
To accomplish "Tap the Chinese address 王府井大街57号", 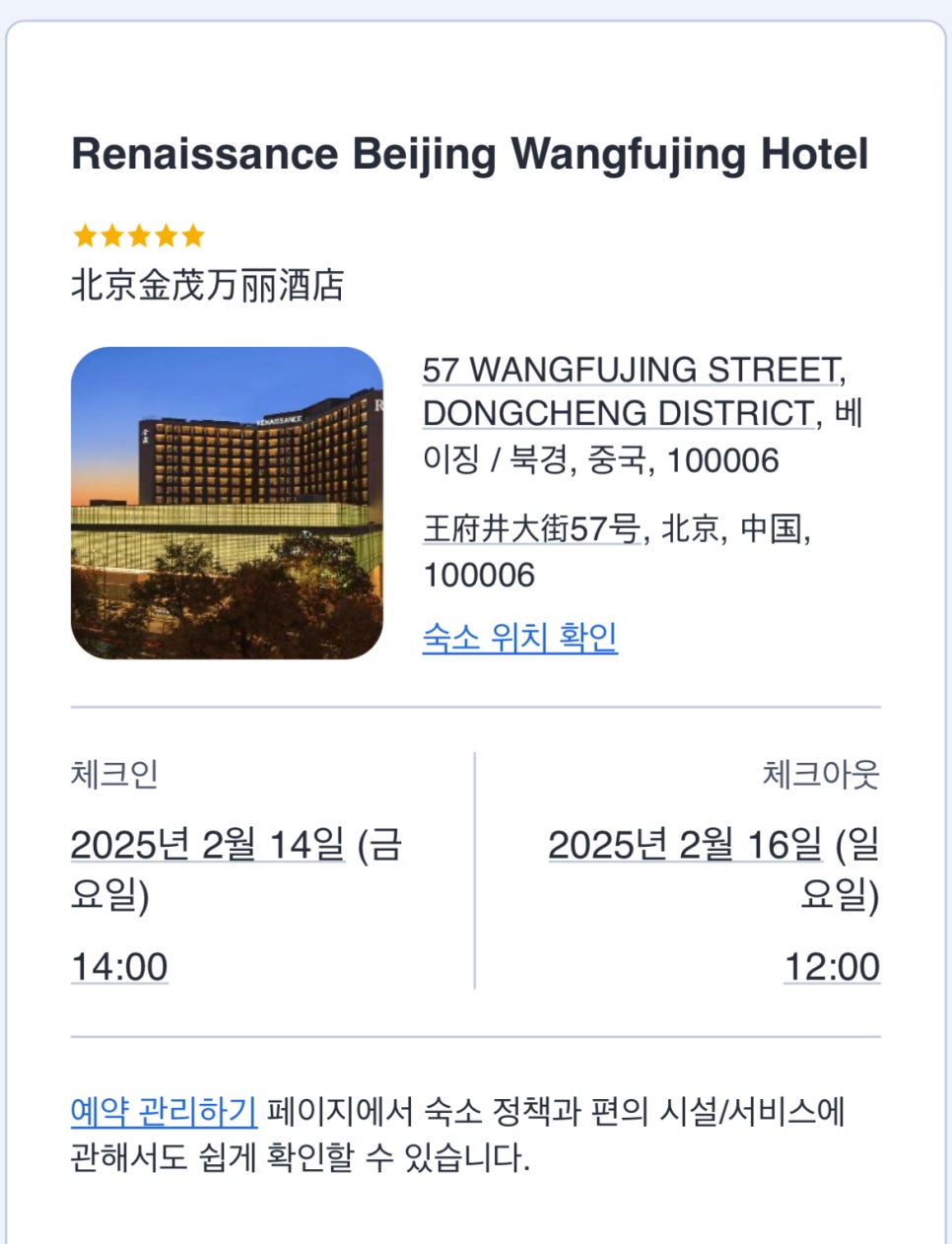I will coord(533,528).
